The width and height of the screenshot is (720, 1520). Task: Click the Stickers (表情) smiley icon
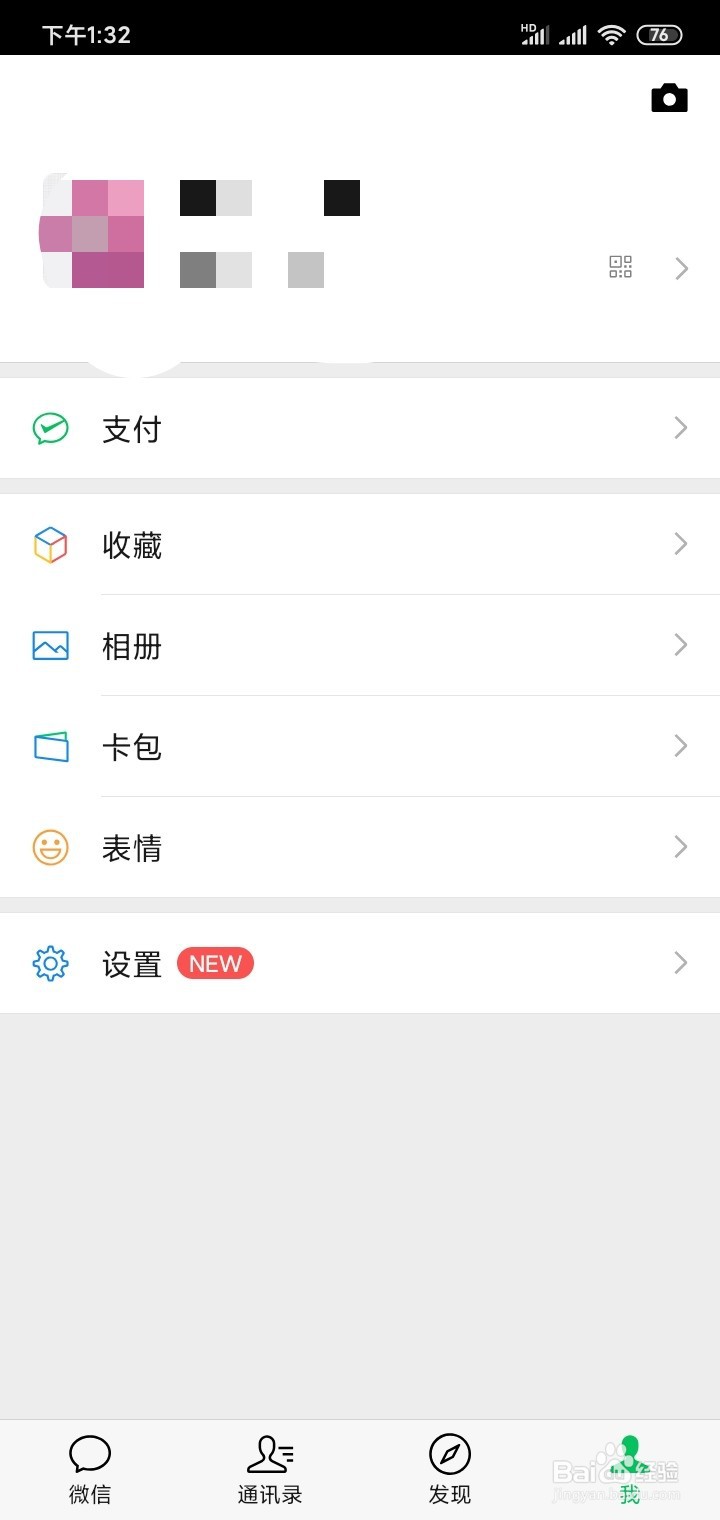pos(50,847)
